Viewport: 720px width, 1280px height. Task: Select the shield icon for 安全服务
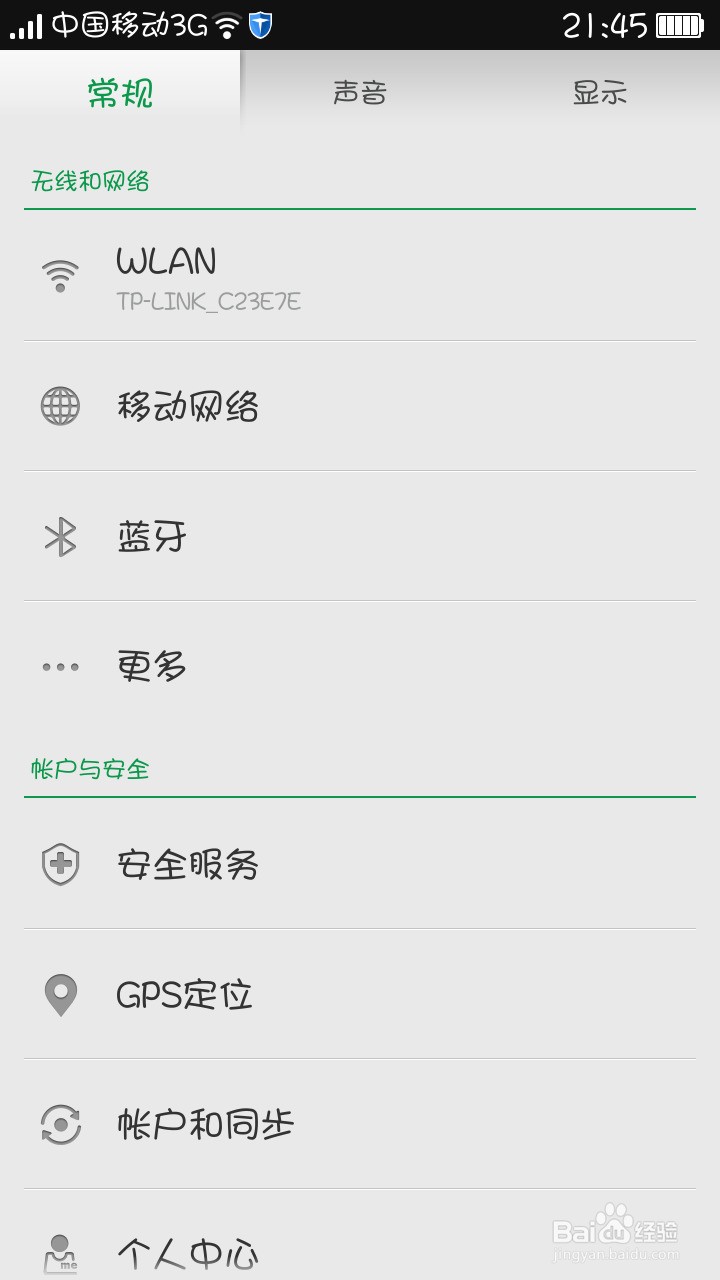[x=60, y=866]
